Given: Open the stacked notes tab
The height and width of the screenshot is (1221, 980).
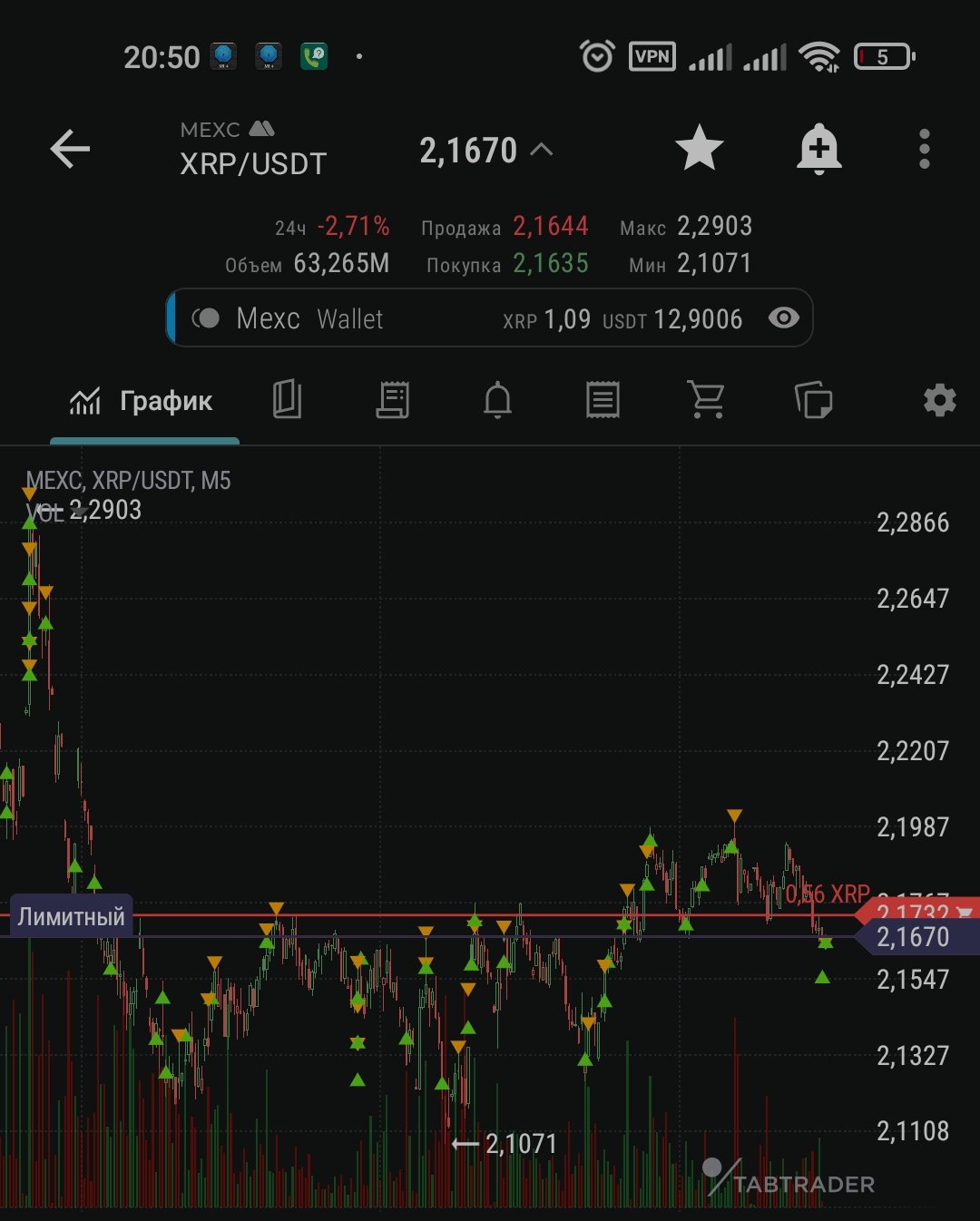Looking at the screenshot, I should [813, 400].
